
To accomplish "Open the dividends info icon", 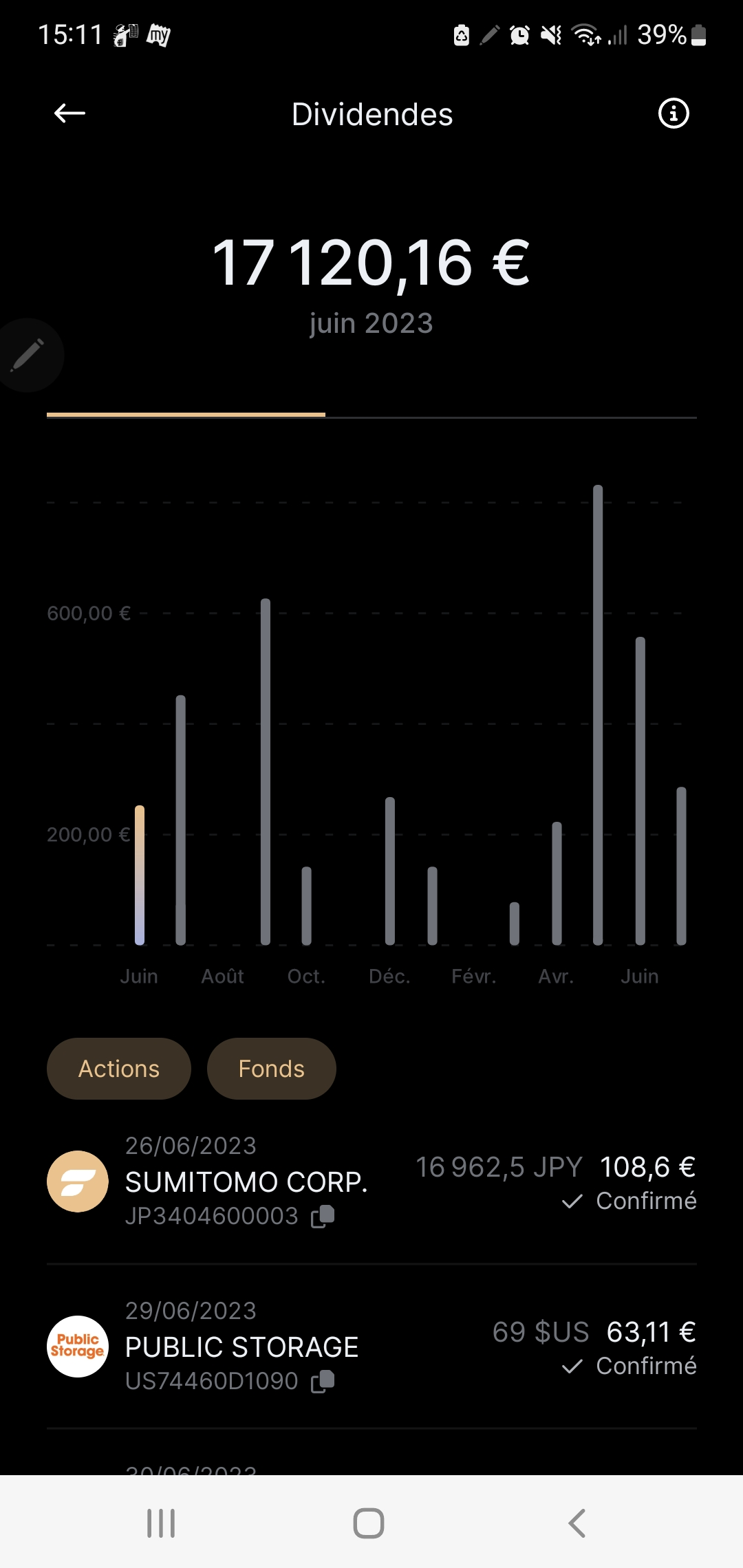I will 674,113.
